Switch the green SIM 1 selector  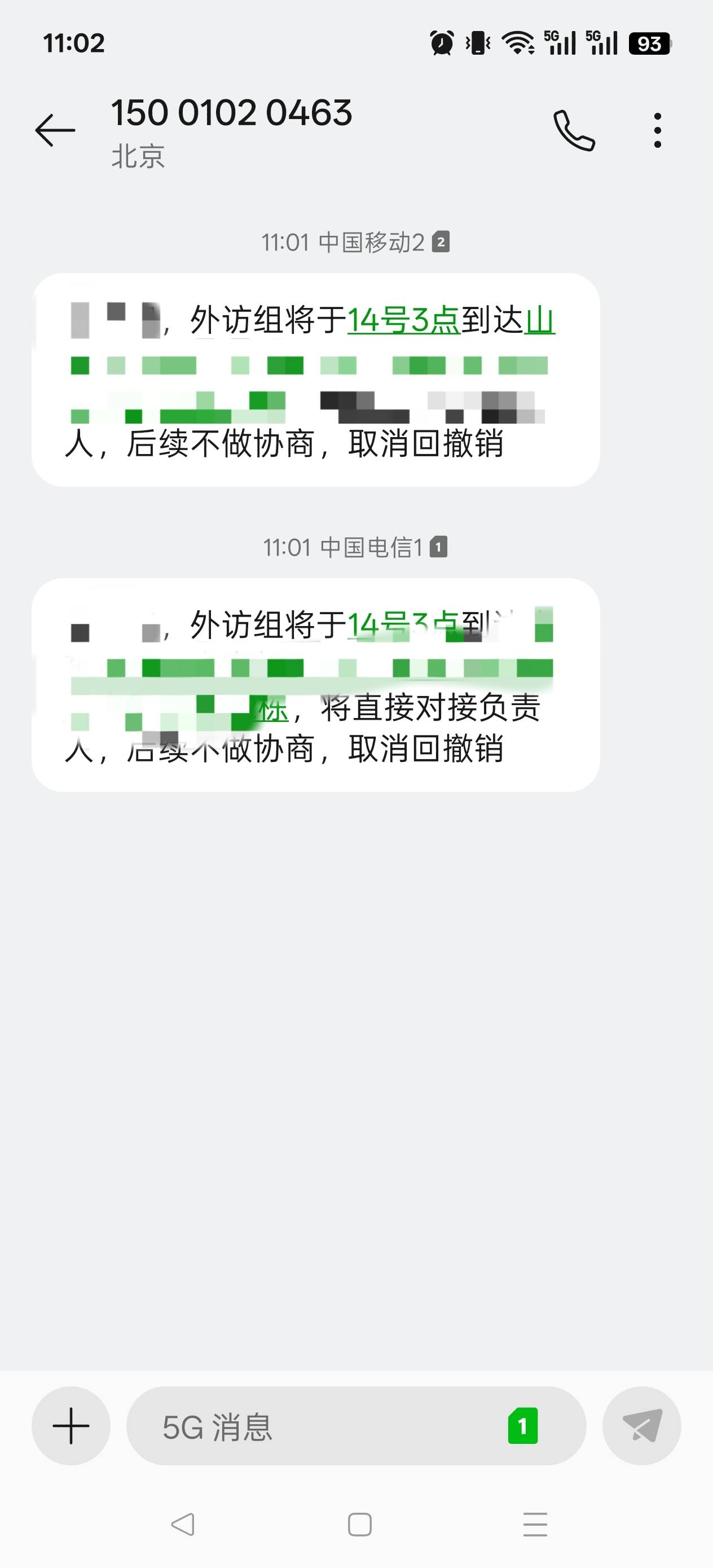tap(523, 1425)
